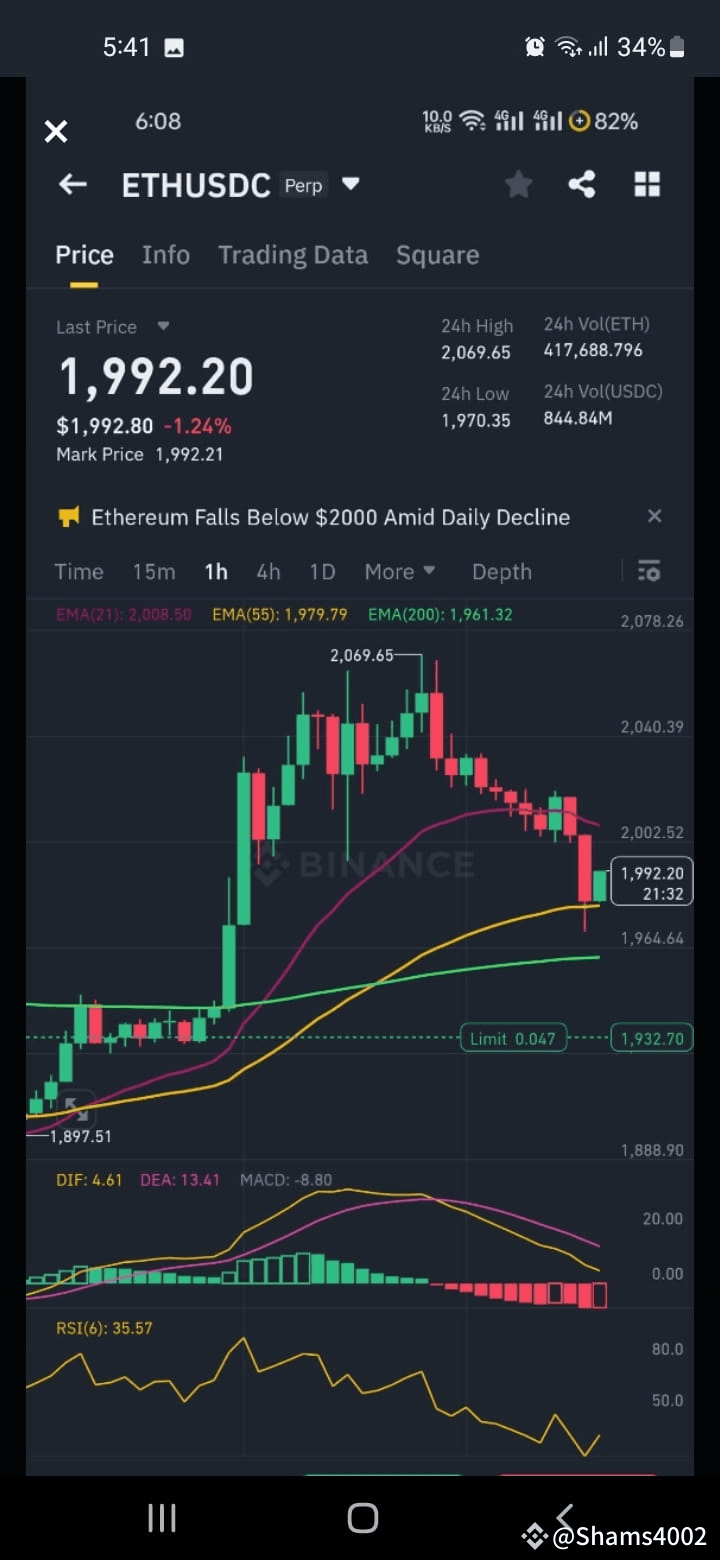Toggle the ETHUSDC favorite star
Screen dimensions: 720x1560
518,184
